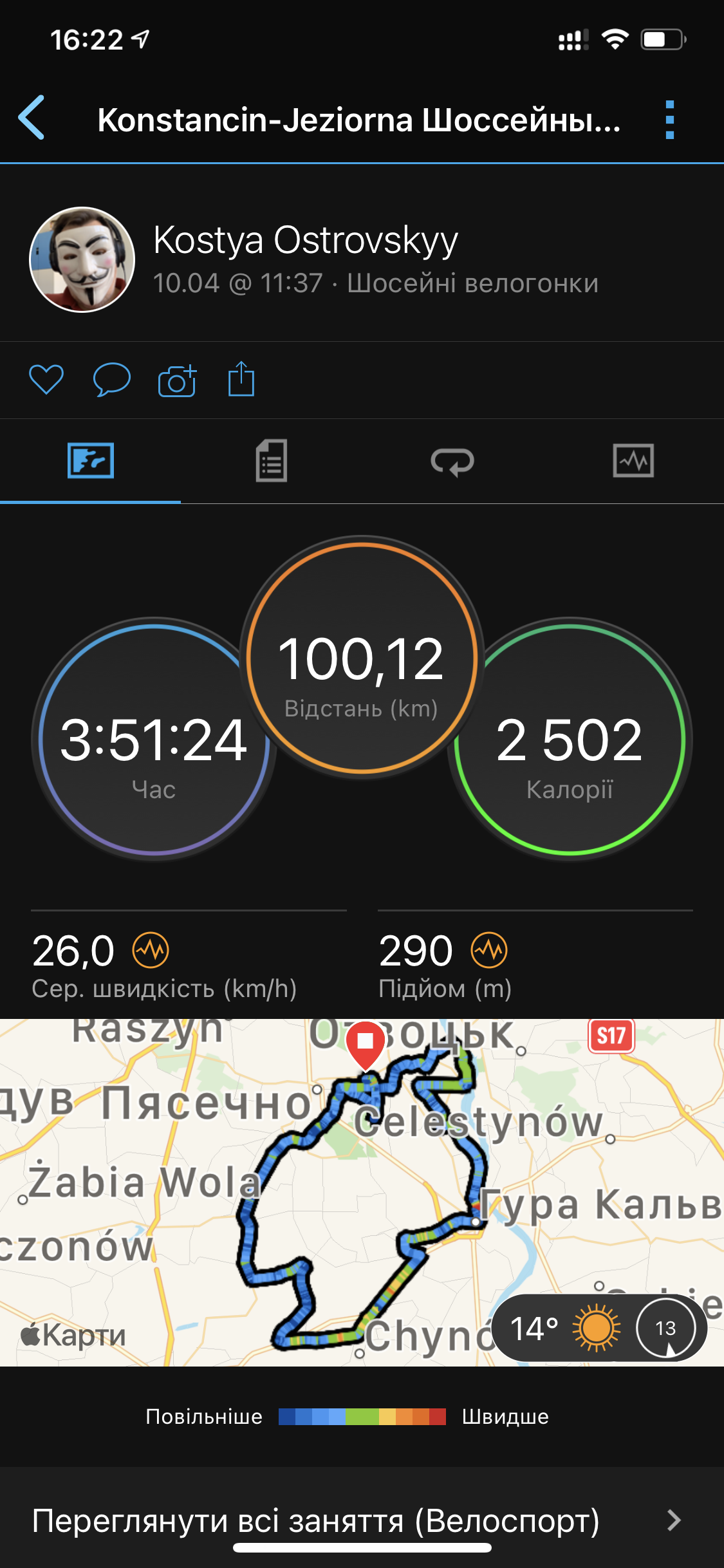View insight icon next to 290 elevation
Screen dimensions: 724x1568
coord(489,950)
